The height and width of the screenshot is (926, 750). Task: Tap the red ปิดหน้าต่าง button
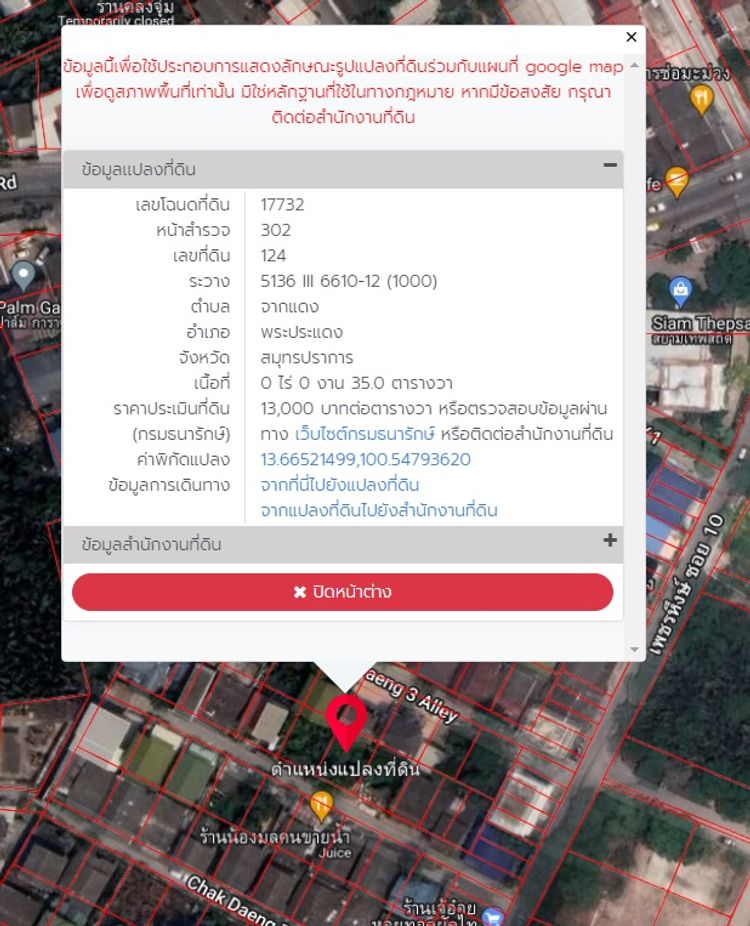point(342,592)
